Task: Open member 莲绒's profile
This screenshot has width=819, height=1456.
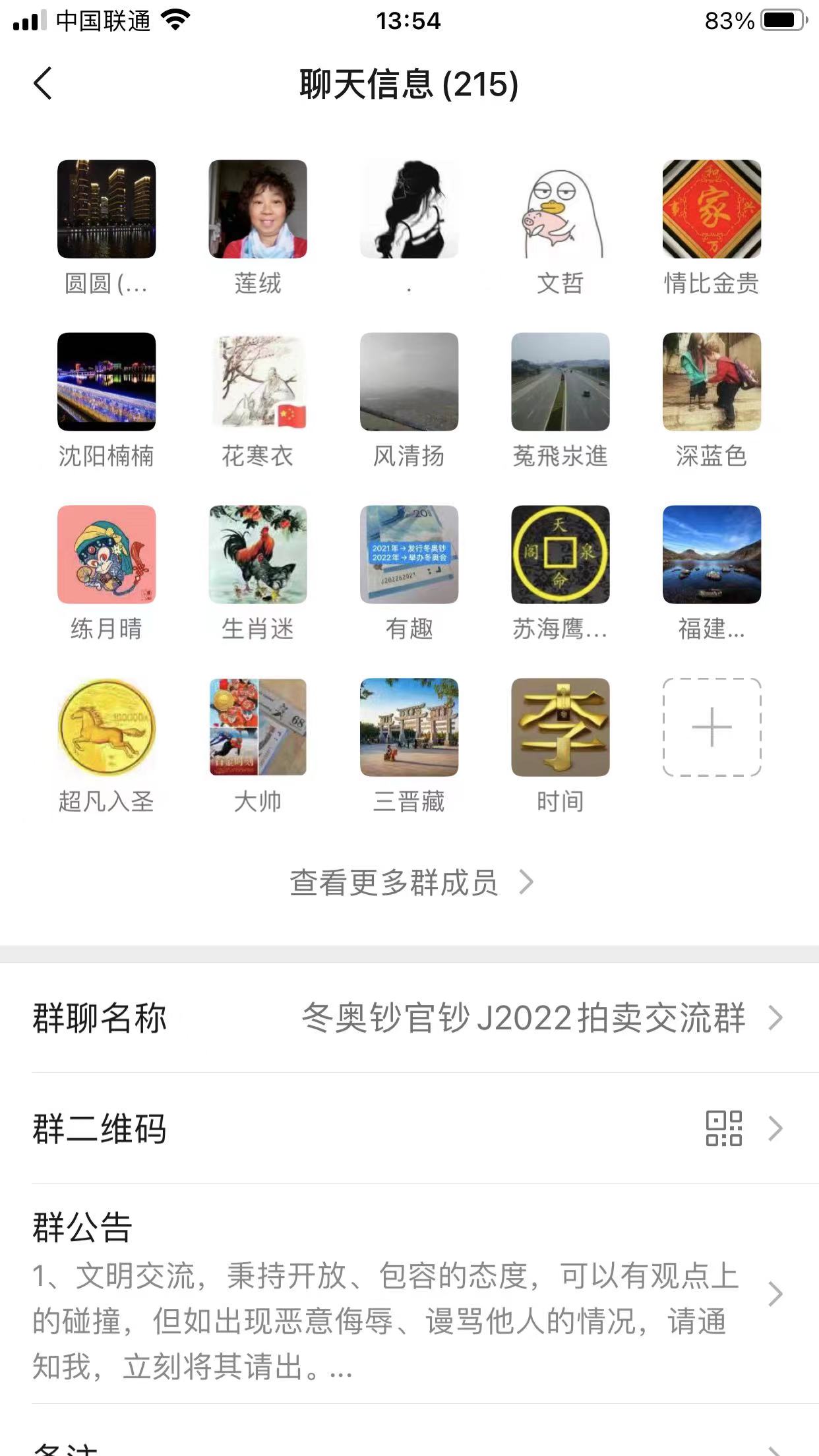Action: coord(258,210)
